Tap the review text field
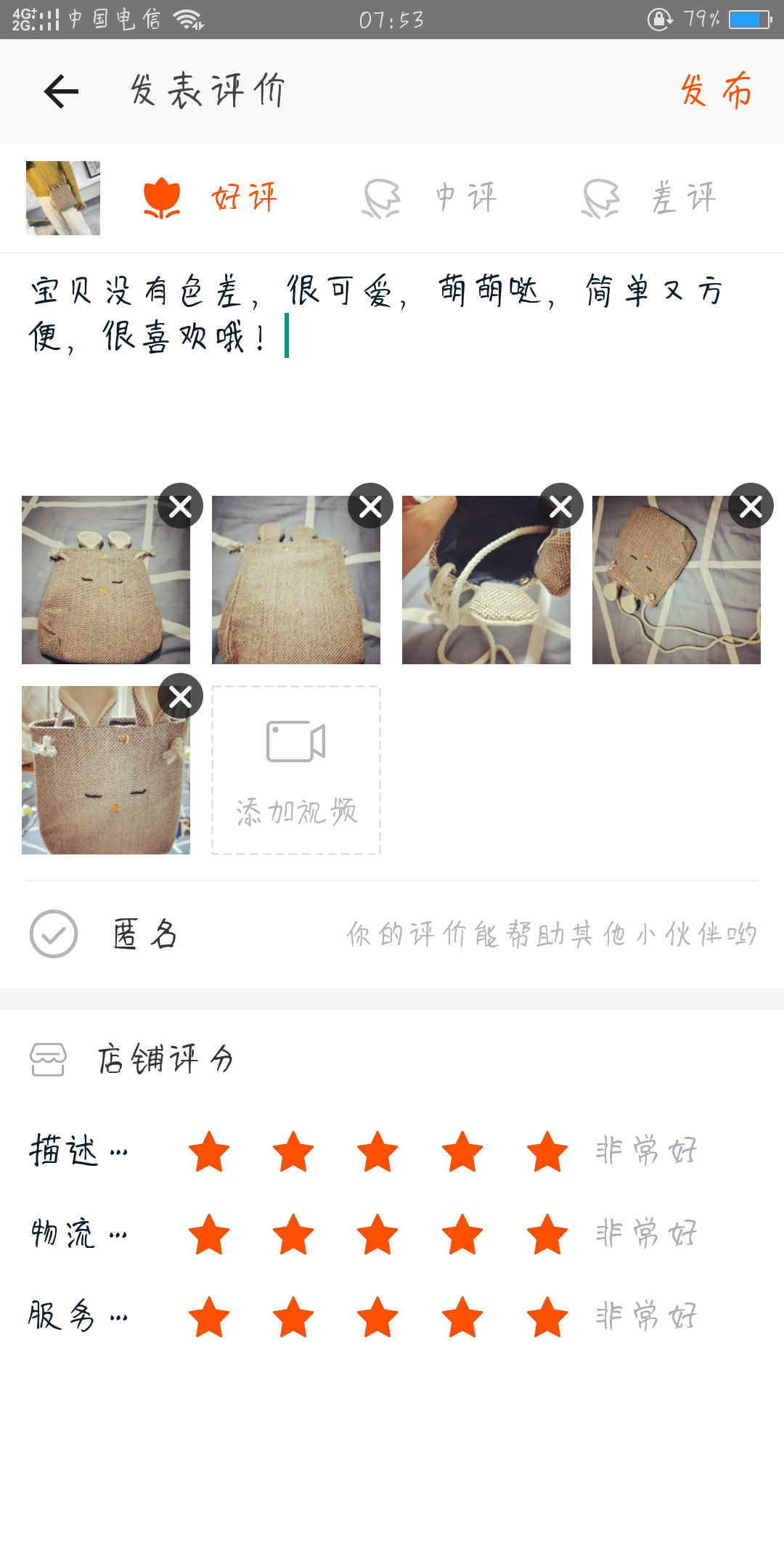 tap(392, 363)
